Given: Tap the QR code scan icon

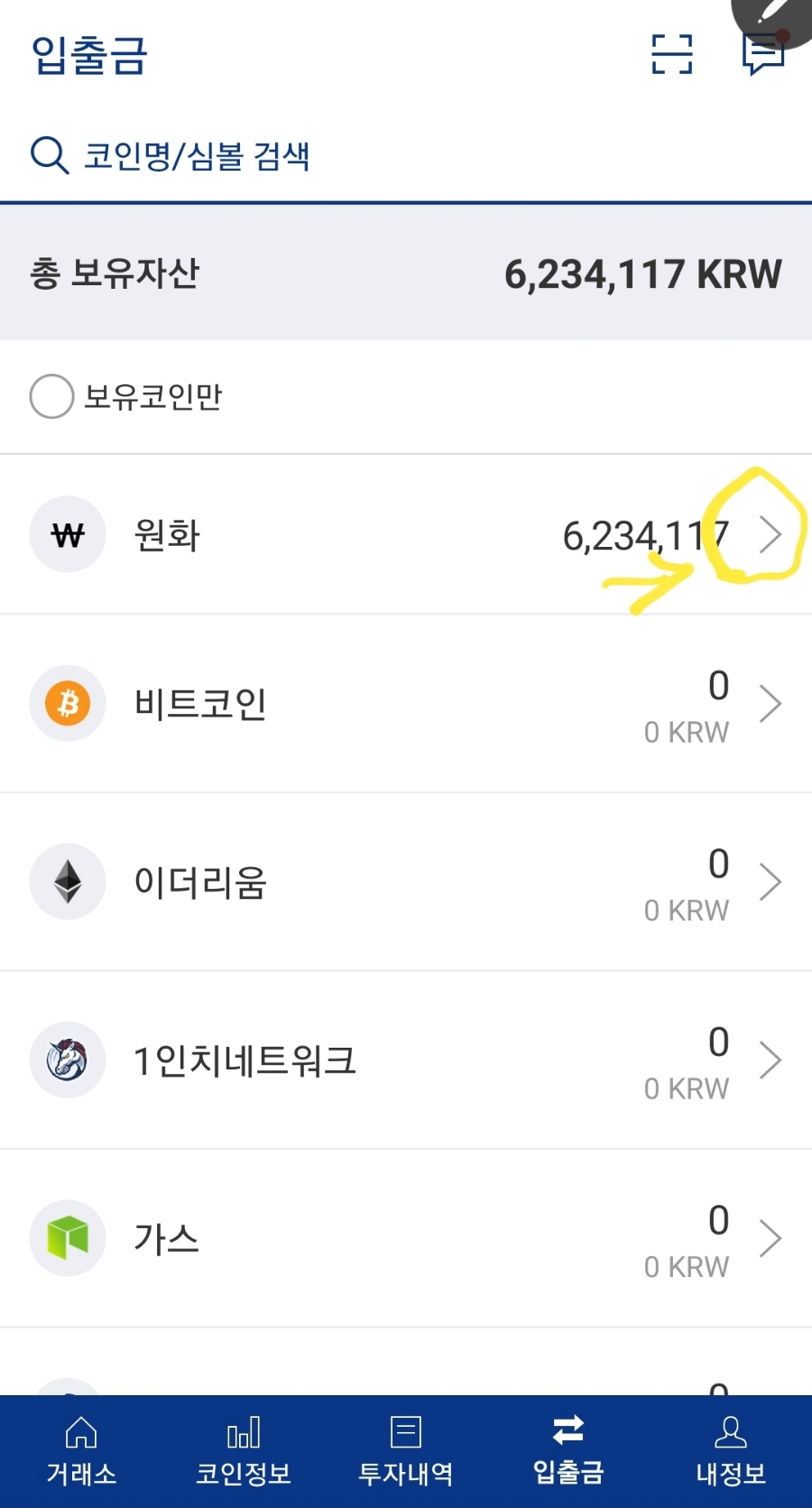Looking at the screenshot, I should (x=671, y=55).
